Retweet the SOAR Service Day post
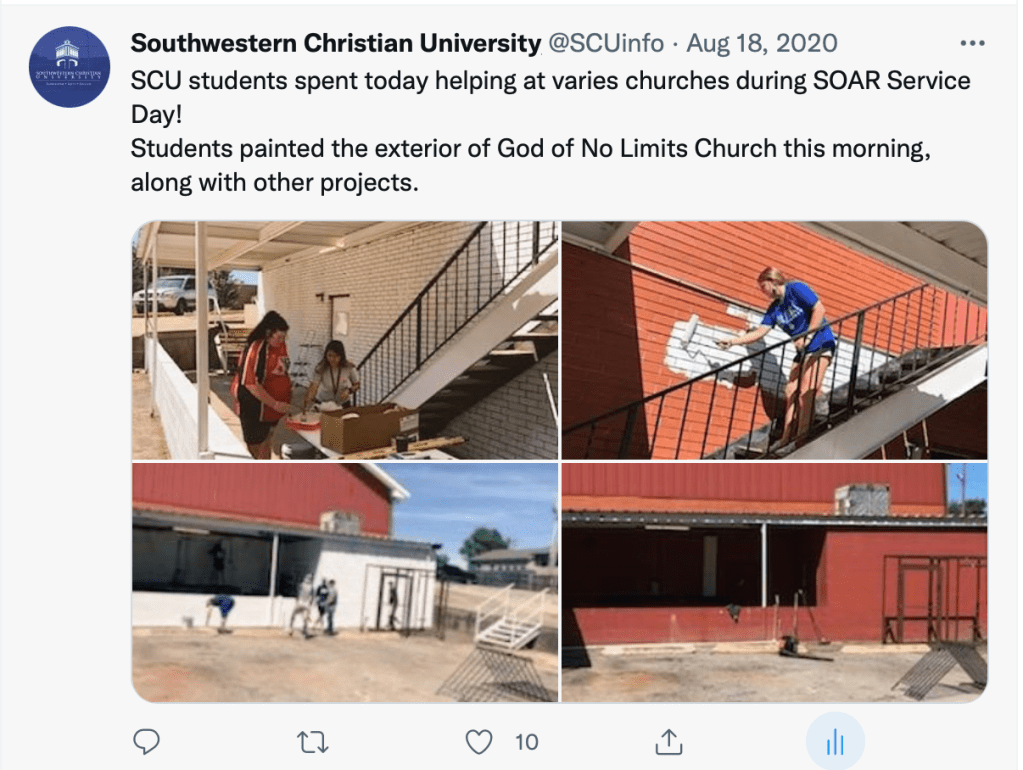Viewport: 1023px width, 770px height. [313, 741]
